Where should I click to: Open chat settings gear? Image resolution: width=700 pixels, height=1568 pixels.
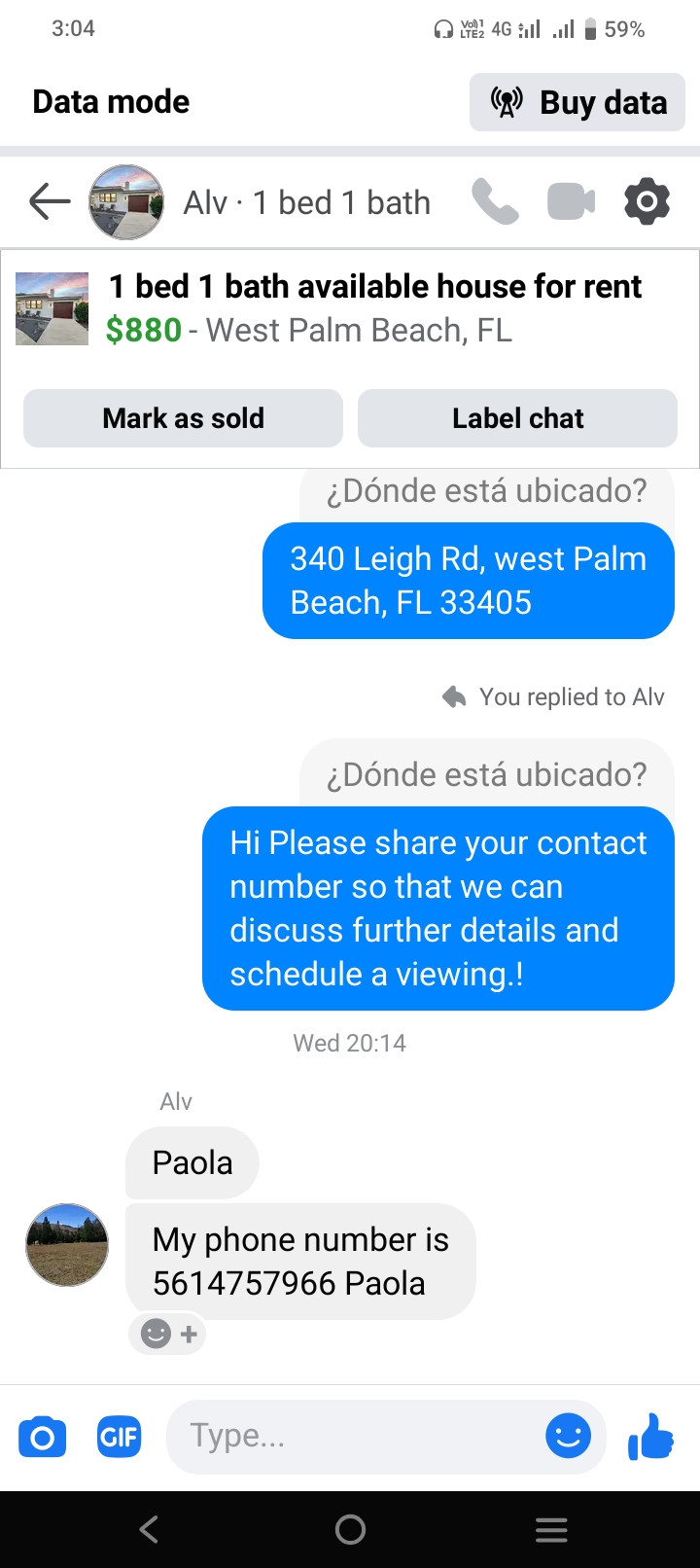click(647, 202)
